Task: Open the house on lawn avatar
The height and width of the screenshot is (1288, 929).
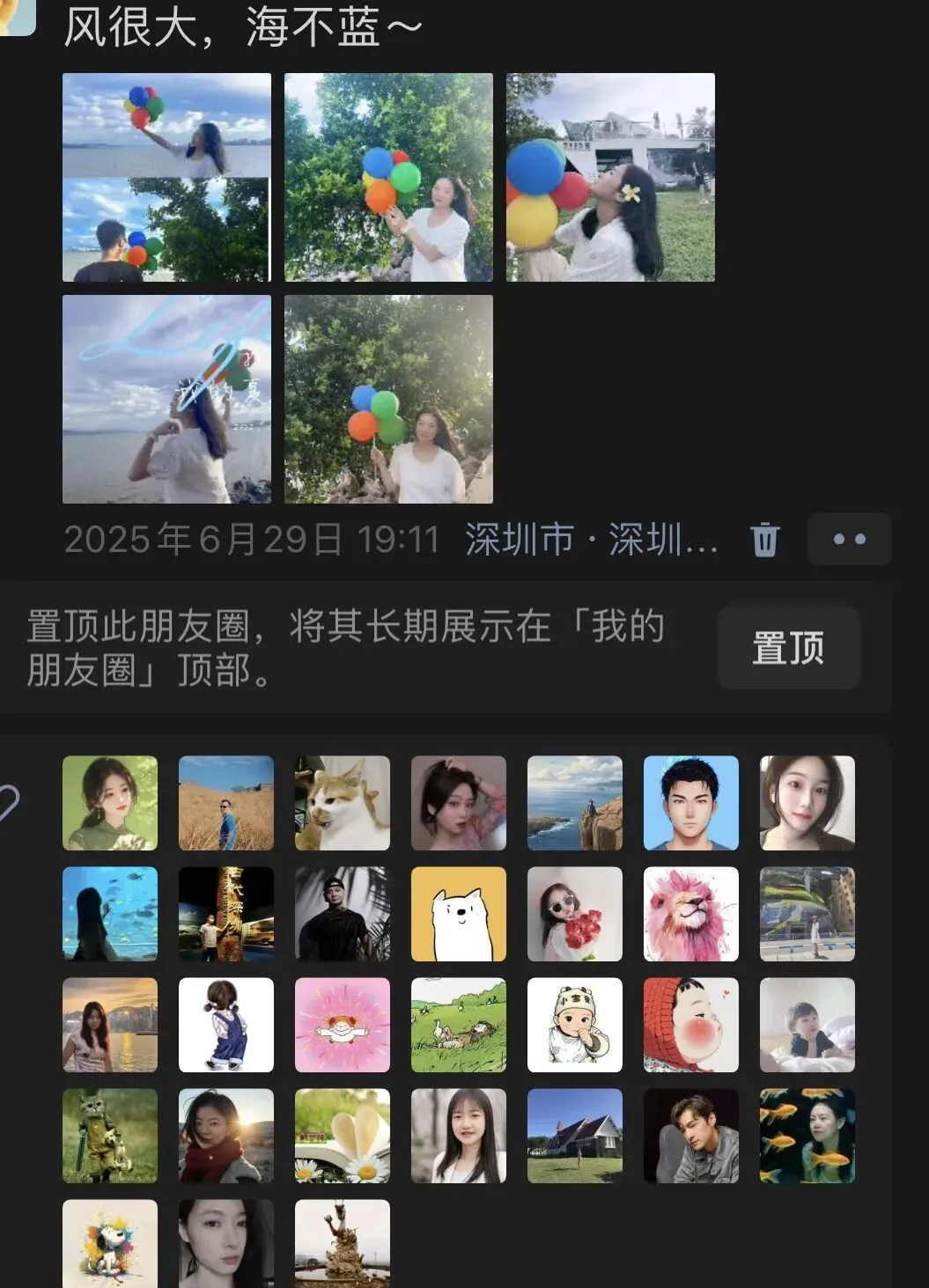Action: click(x=575, y=1136)
